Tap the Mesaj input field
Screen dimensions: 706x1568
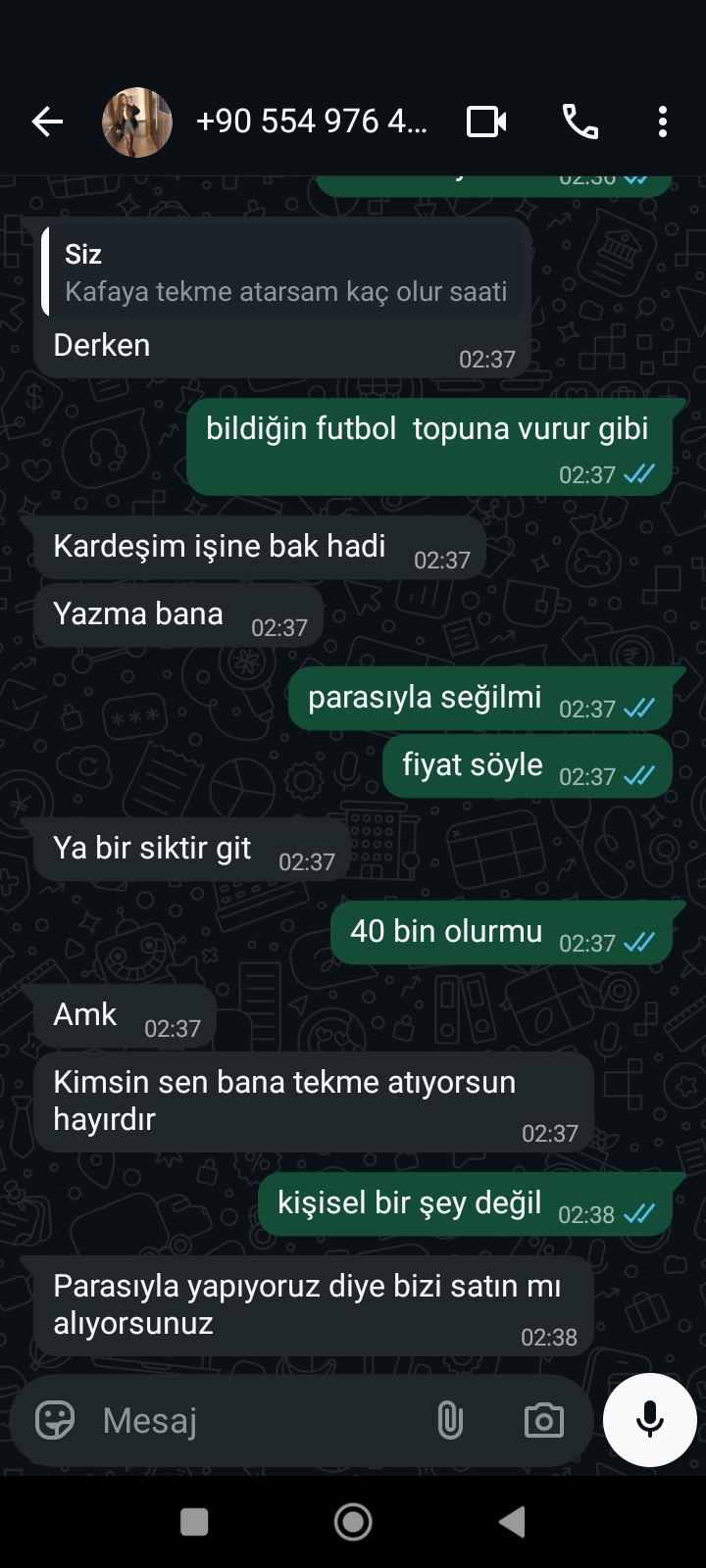pyautogui.click(x=245, y=1418)
